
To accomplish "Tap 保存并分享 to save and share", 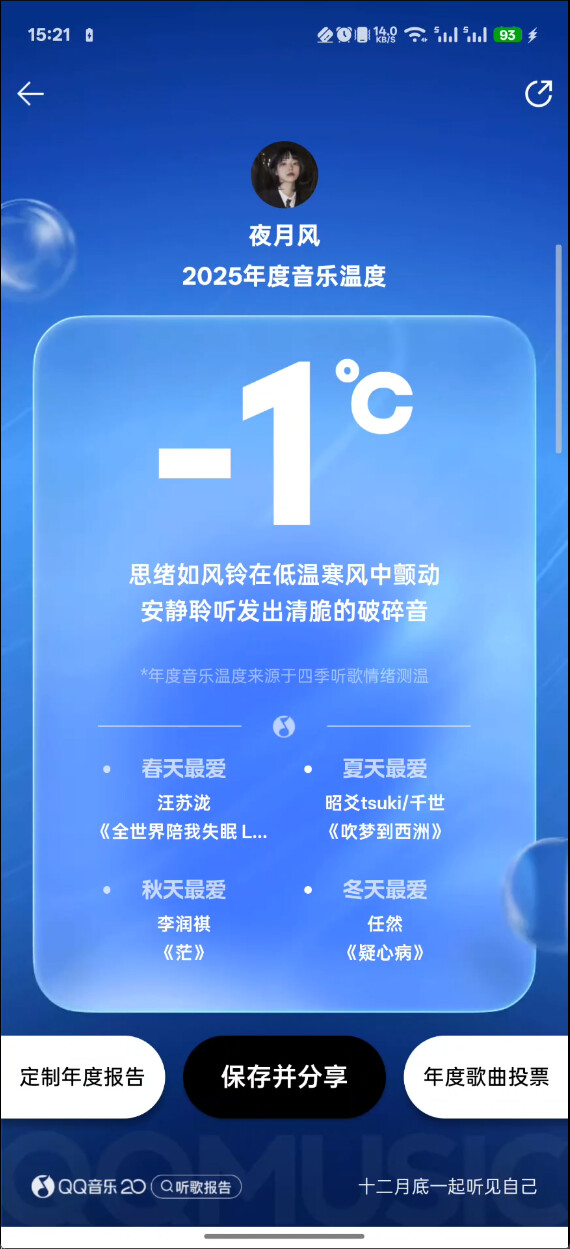I will click(284, 1077).
